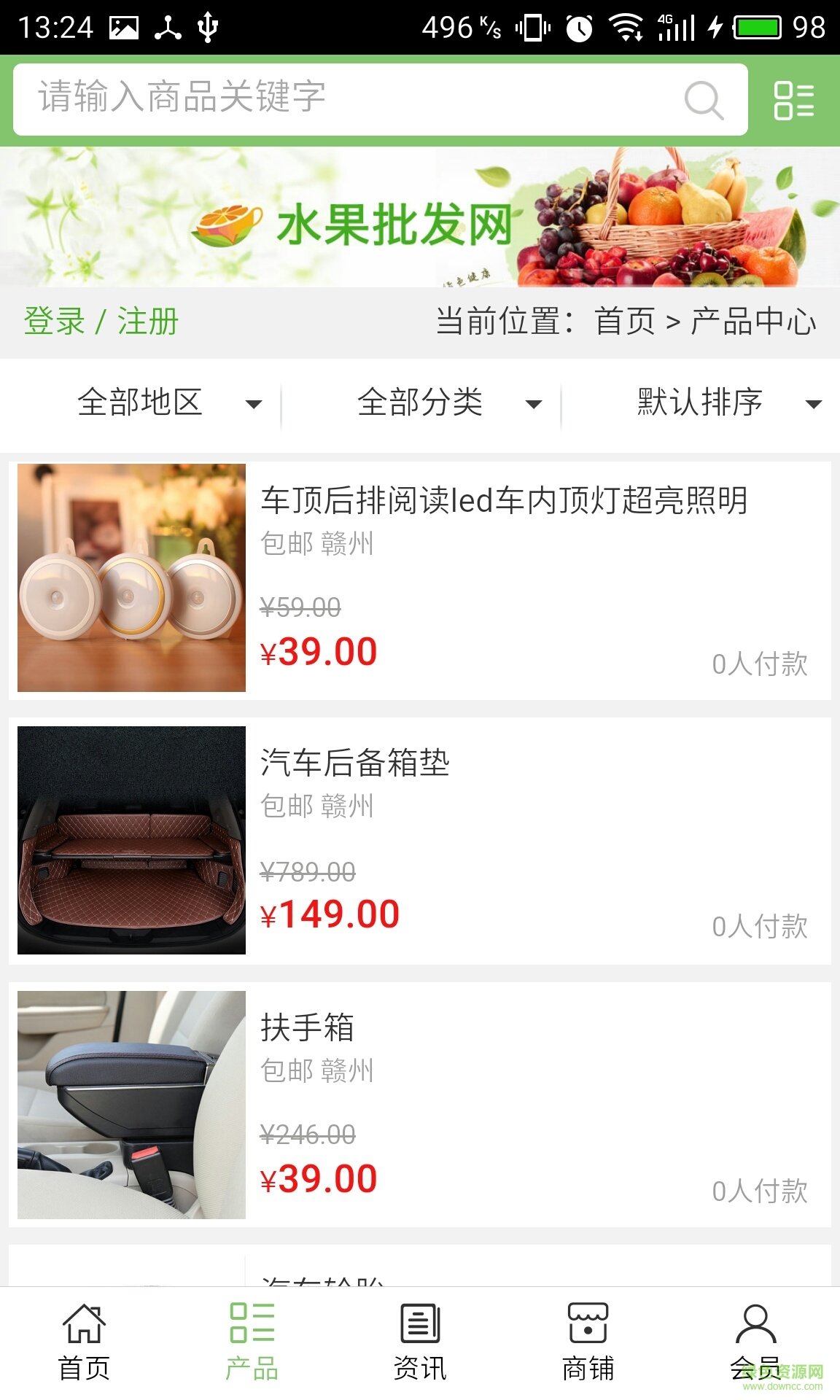The width and height of the screenshot is (840, 1400).
Task: Open the category grid icon beside search bar
Action: pos(794,100)
